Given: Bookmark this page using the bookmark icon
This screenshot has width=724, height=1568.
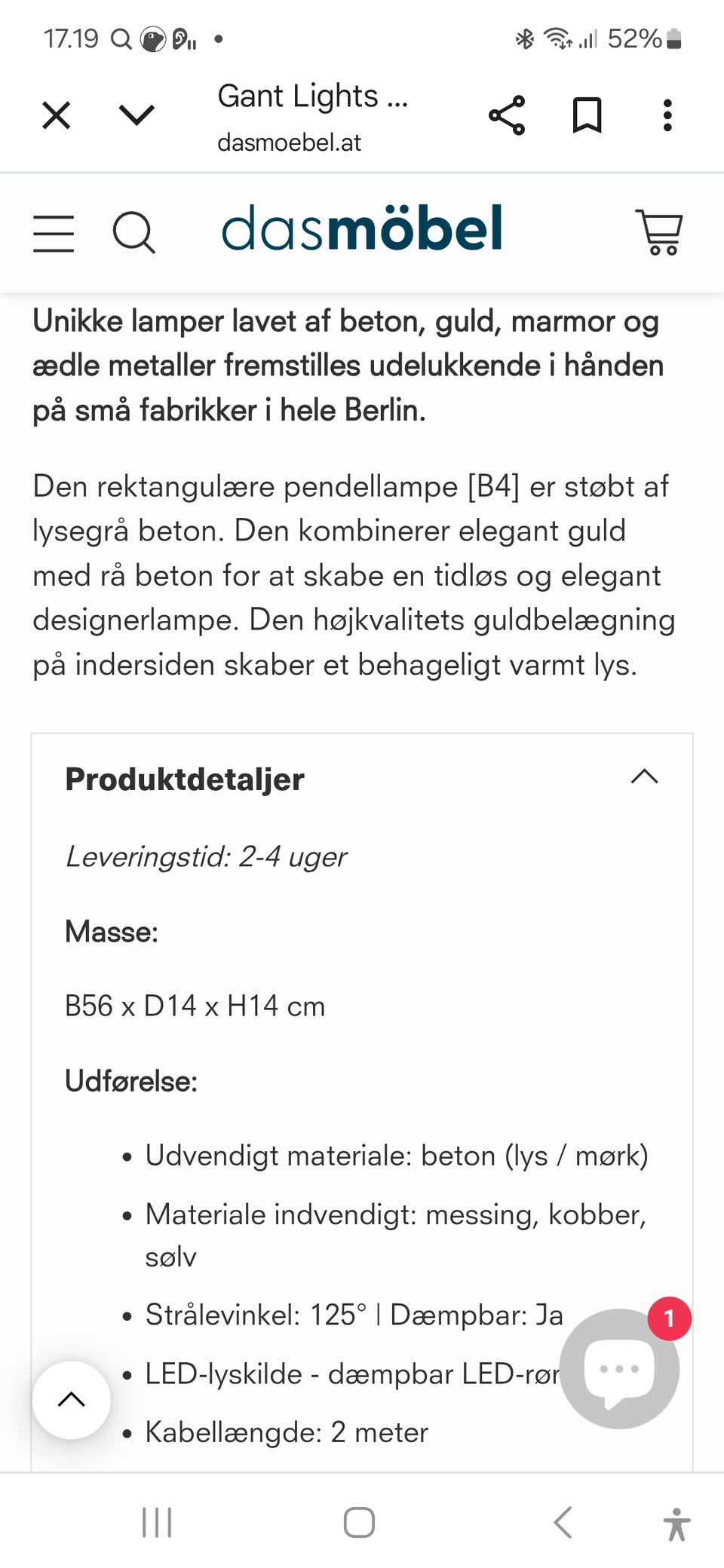Looking at the screenshot, I should pos(587,115).
